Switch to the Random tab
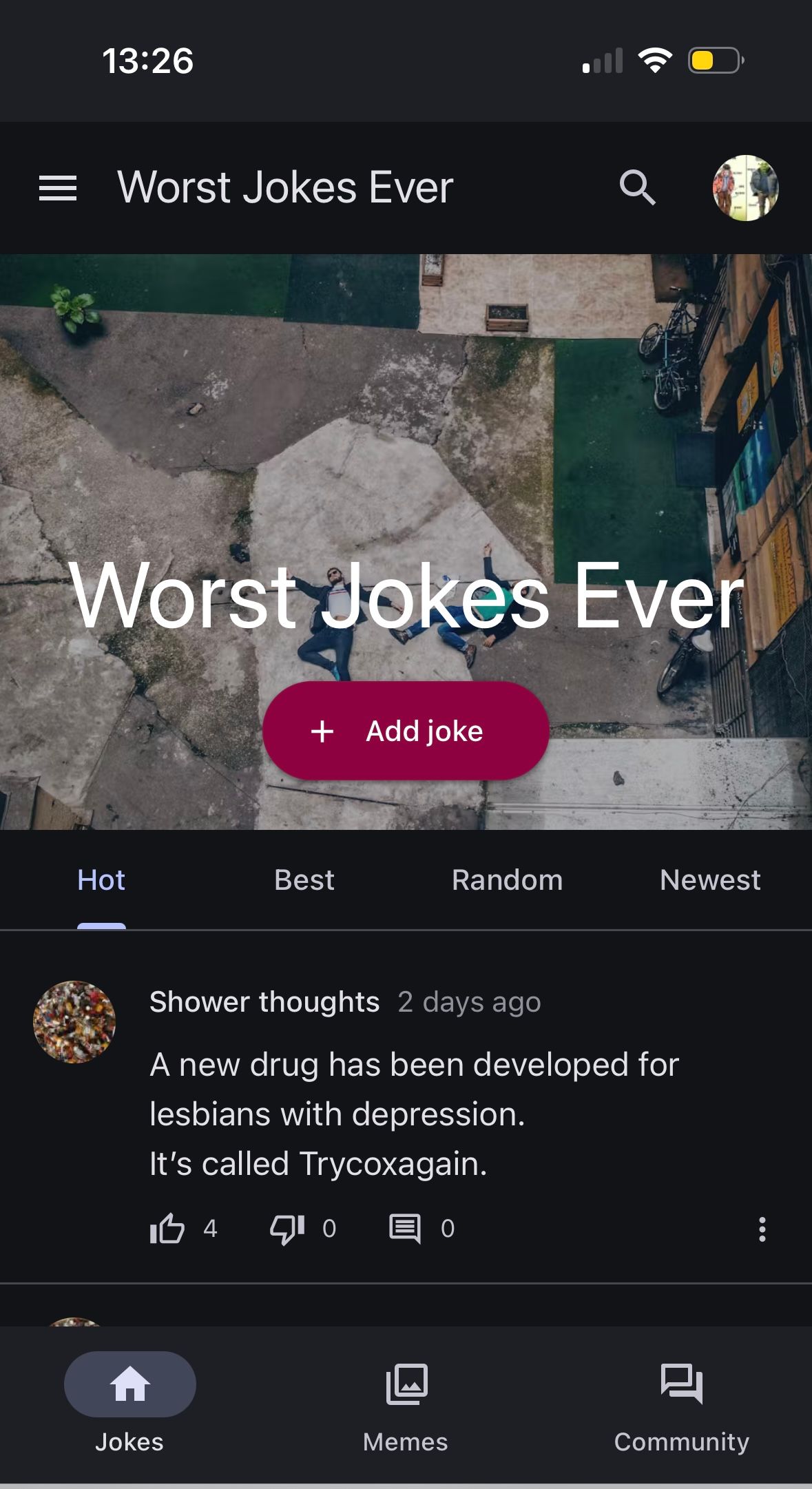Image resolution: width=812 pixels, height=1489 pixels. tap(507, 880)
